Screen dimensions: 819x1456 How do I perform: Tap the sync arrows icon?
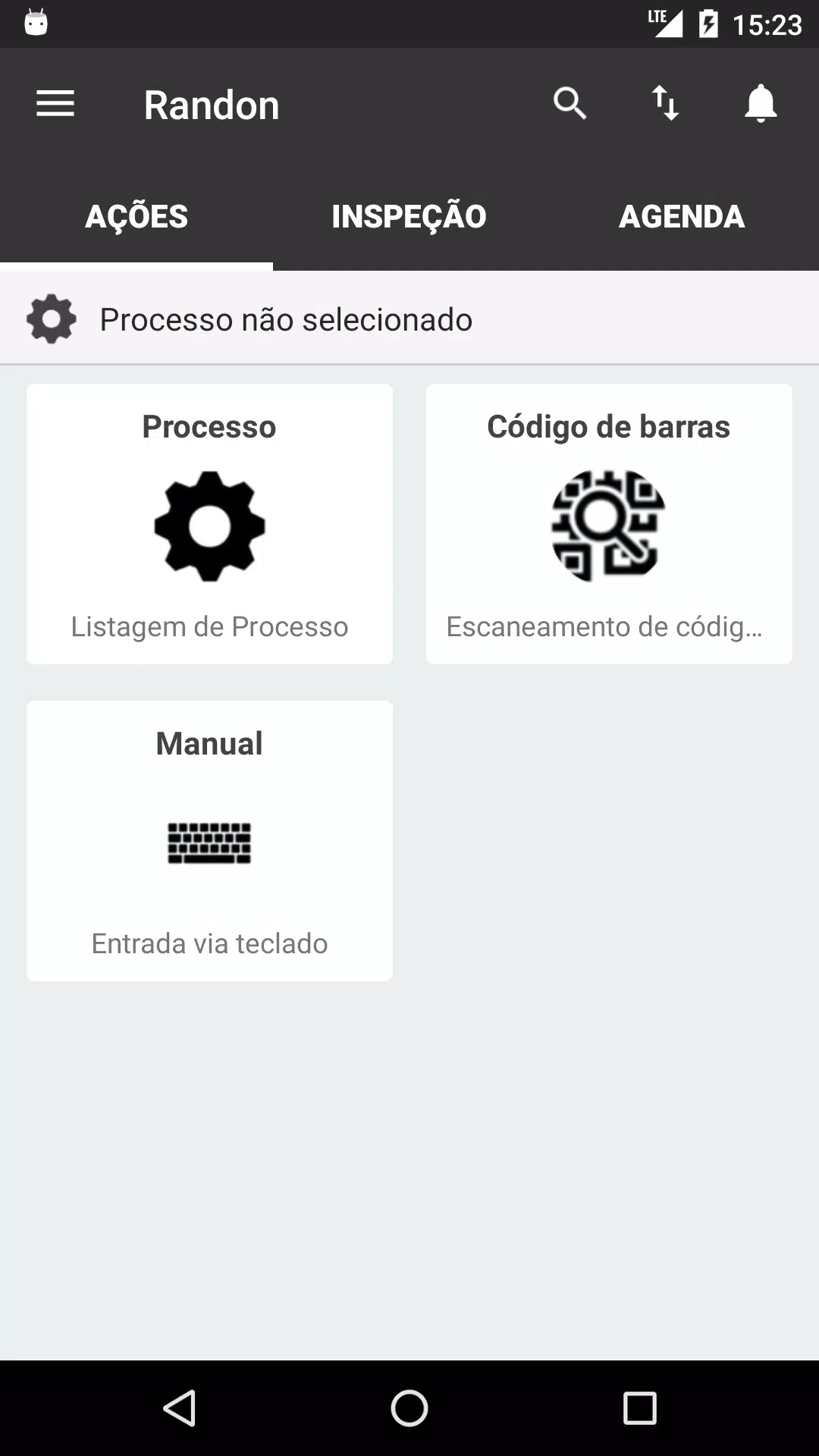click(665, 103)
